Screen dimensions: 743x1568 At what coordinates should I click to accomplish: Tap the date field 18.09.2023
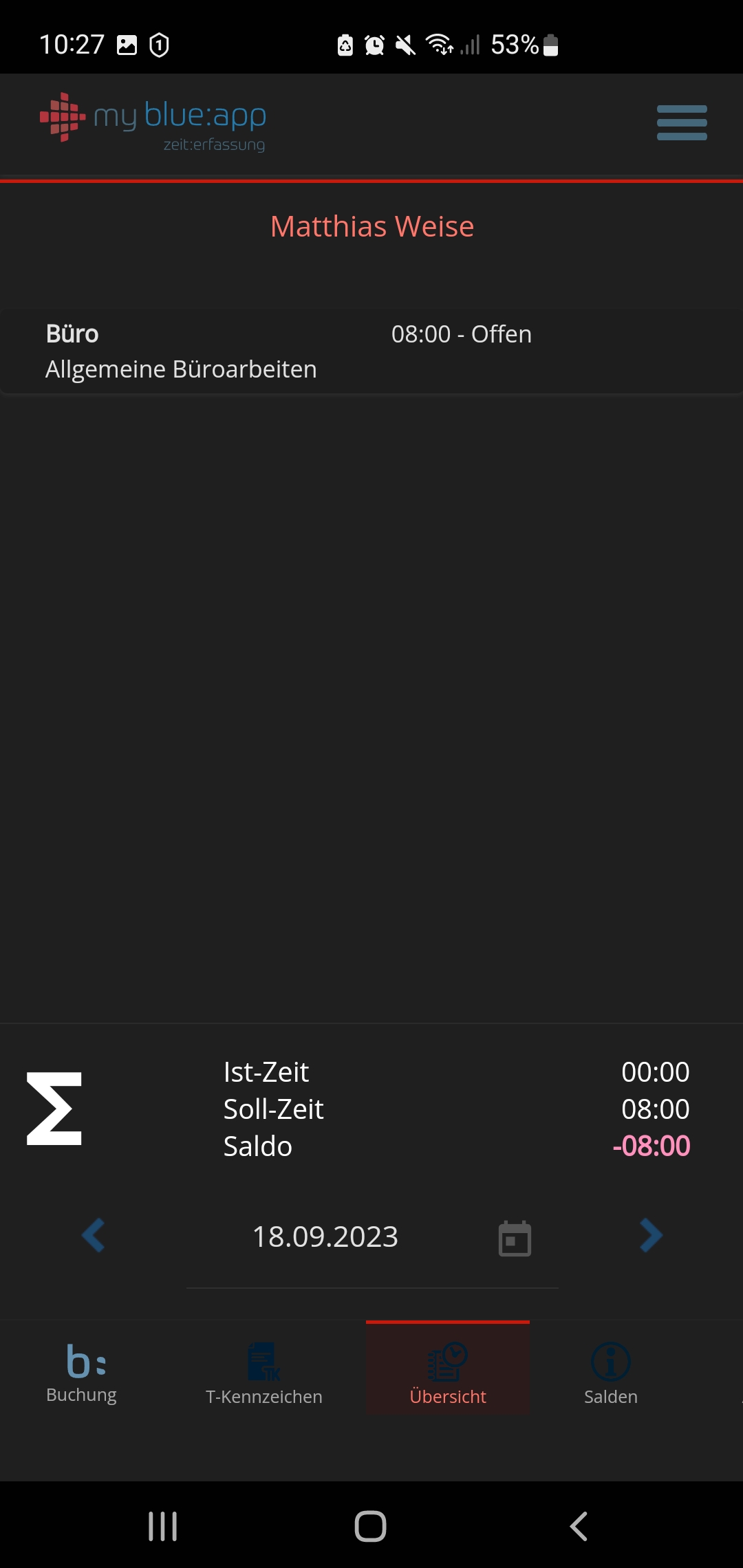coord(325,1237)
